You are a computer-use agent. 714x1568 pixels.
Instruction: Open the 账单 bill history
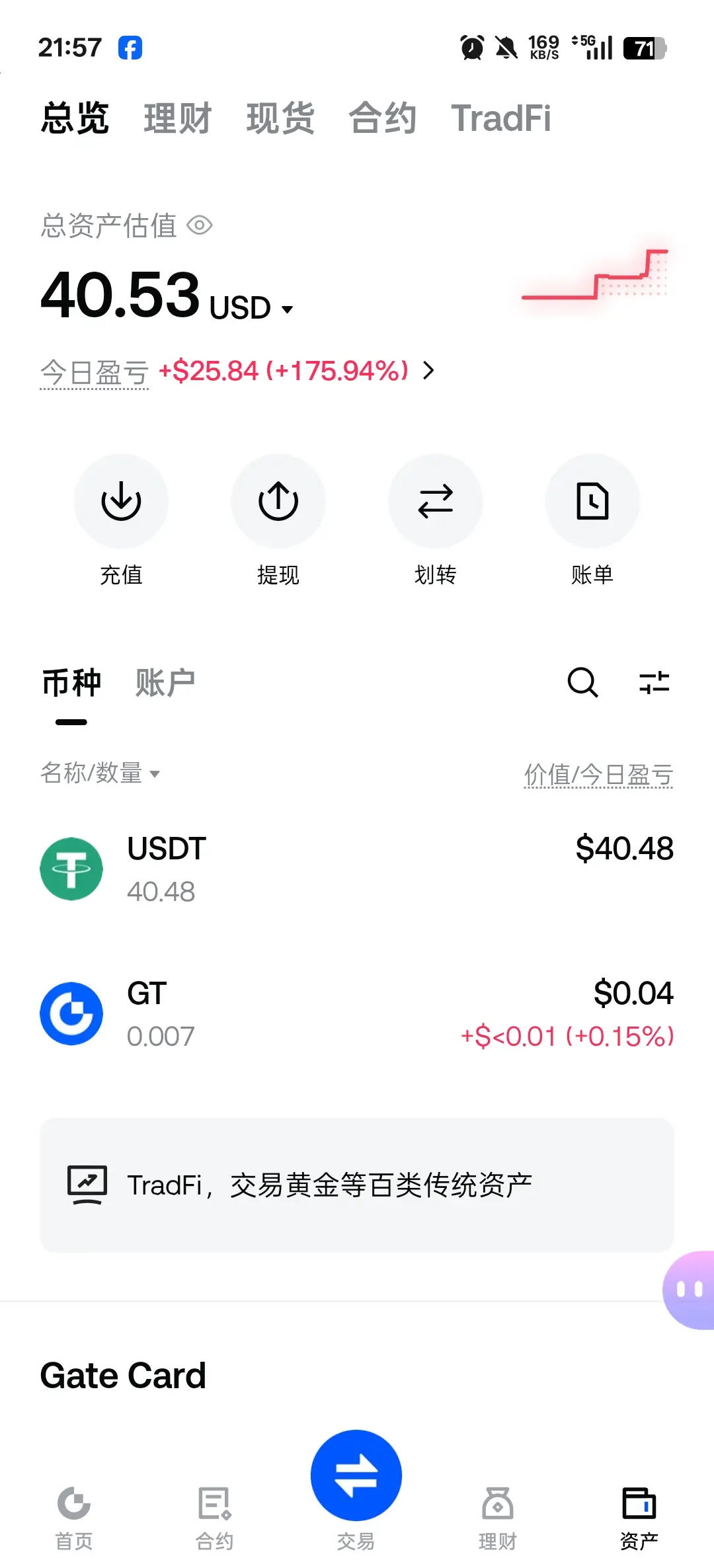tap(592, 502)
